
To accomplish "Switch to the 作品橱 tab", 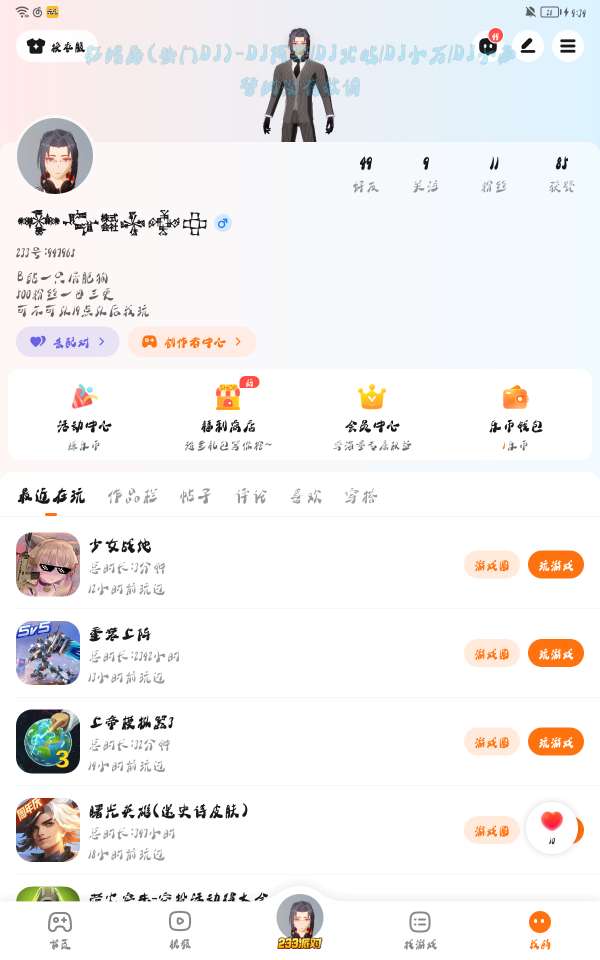I will (132, 496).
